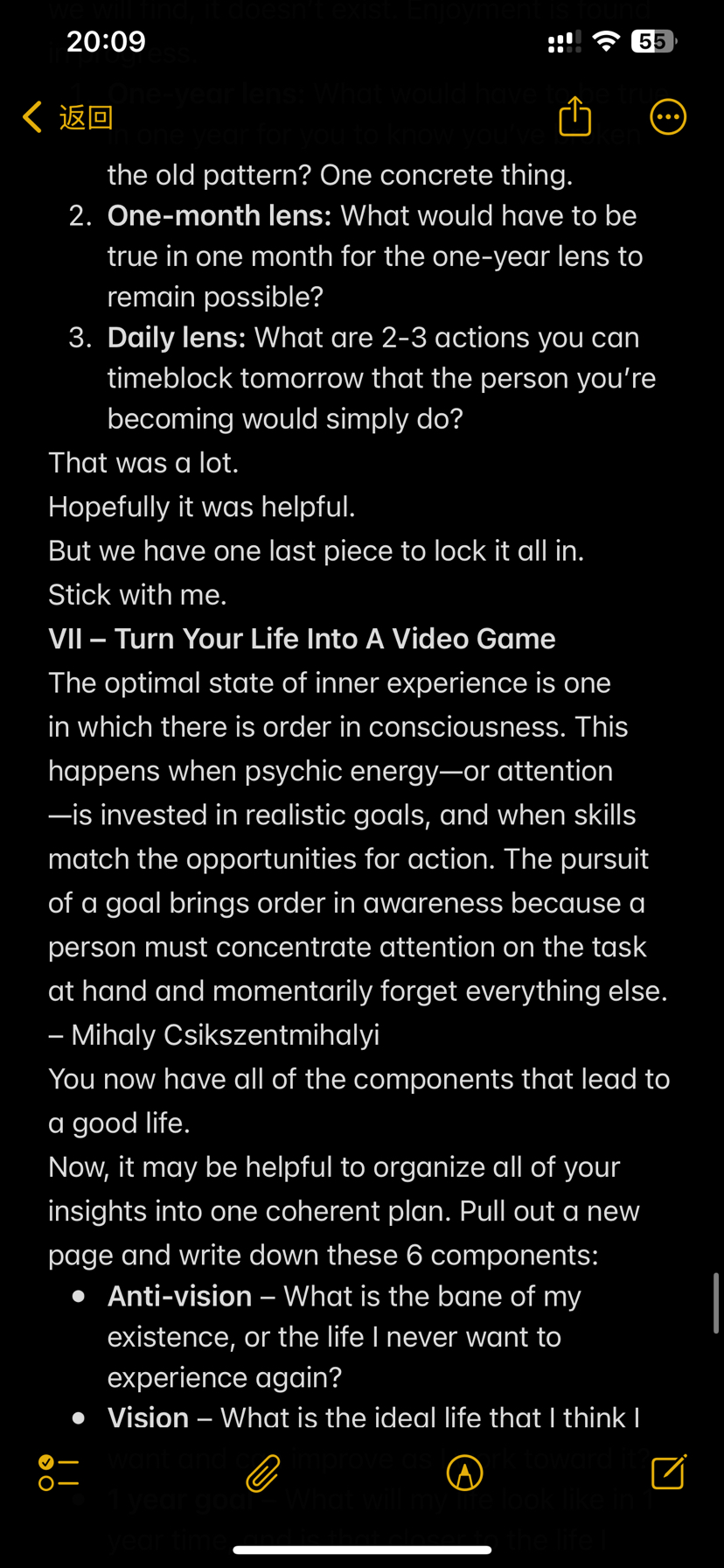Screen dimensions: 724x1568
Task: Open the markup pen tool
Action: (464, 1473)
